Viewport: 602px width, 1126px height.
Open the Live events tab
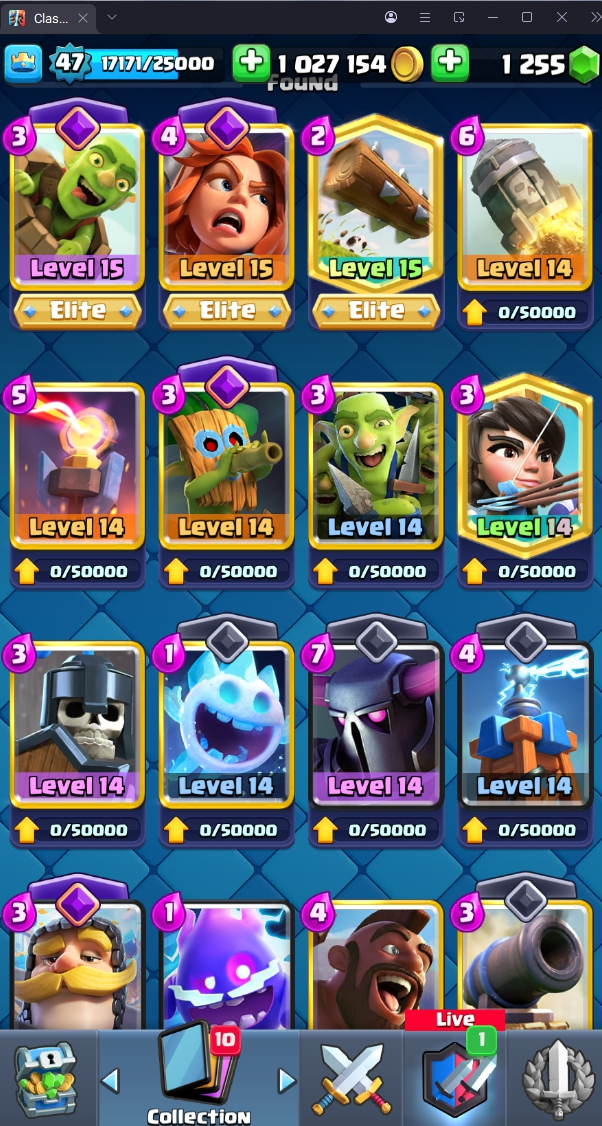click(x=455, y=1076)
